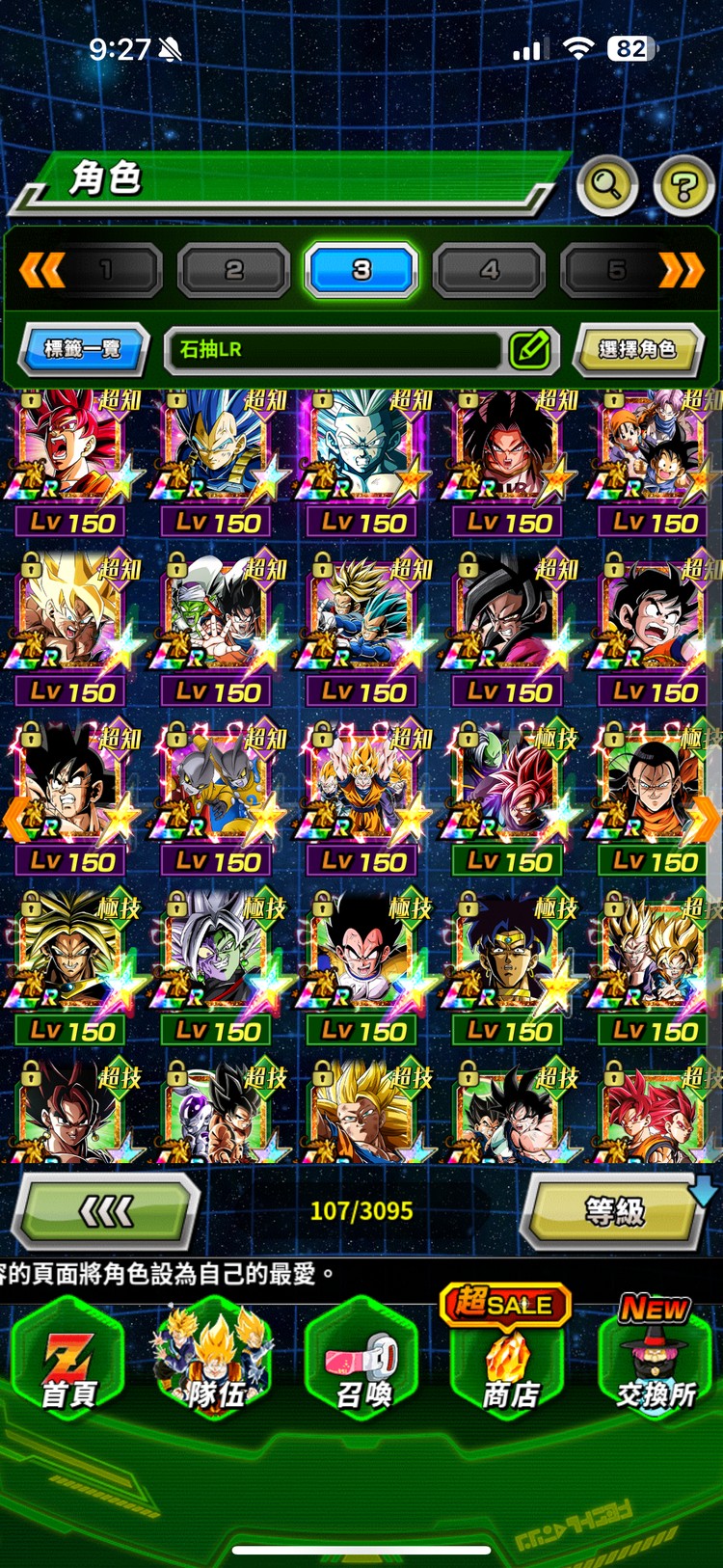723x1568 pixels.
Task: Open the 標籤一覽 tag list
Action: (83, 349)
